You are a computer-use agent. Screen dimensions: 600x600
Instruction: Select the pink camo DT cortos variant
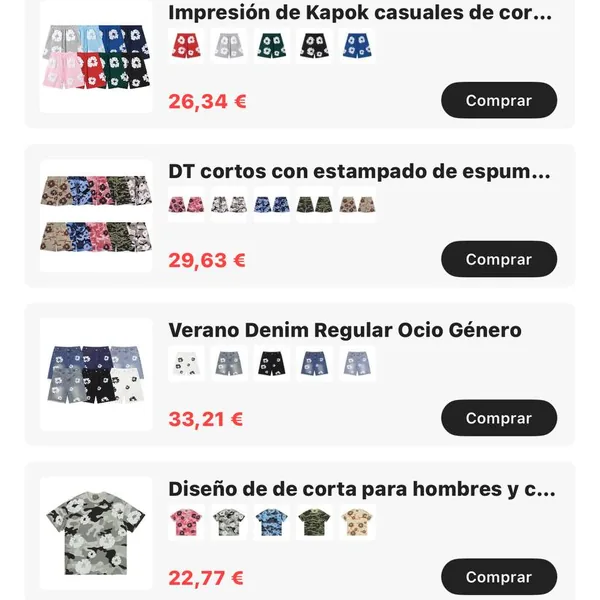click(186, 204)
